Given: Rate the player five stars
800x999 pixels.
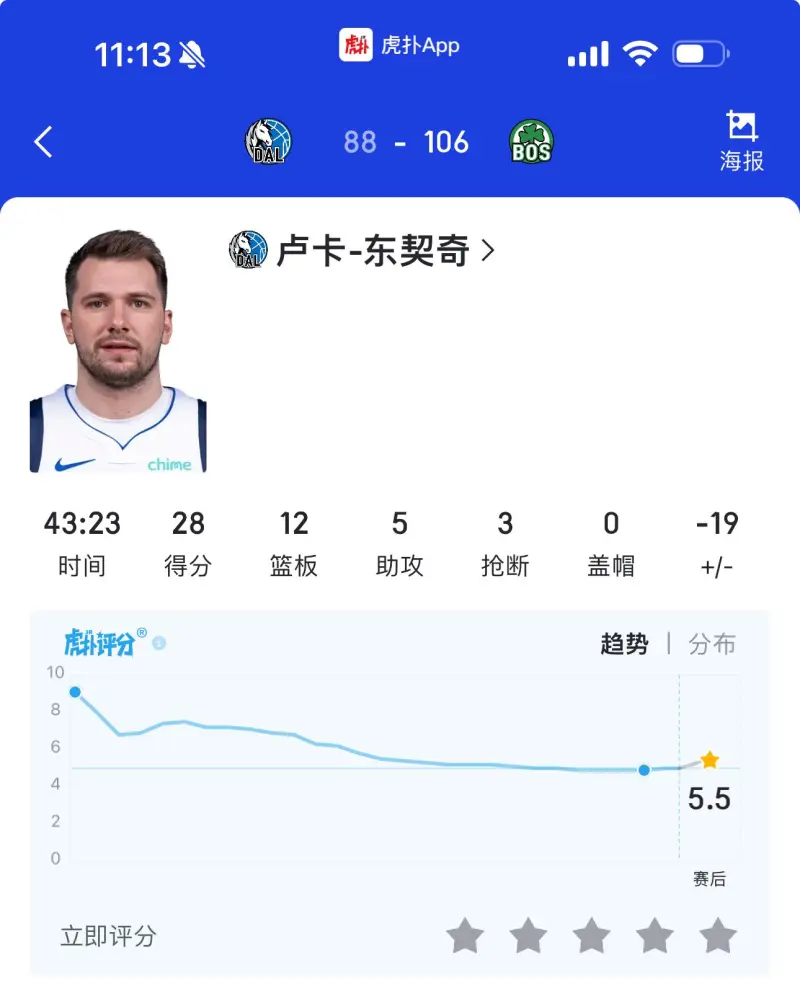Looking at the screenshot, I should [718, 937].
